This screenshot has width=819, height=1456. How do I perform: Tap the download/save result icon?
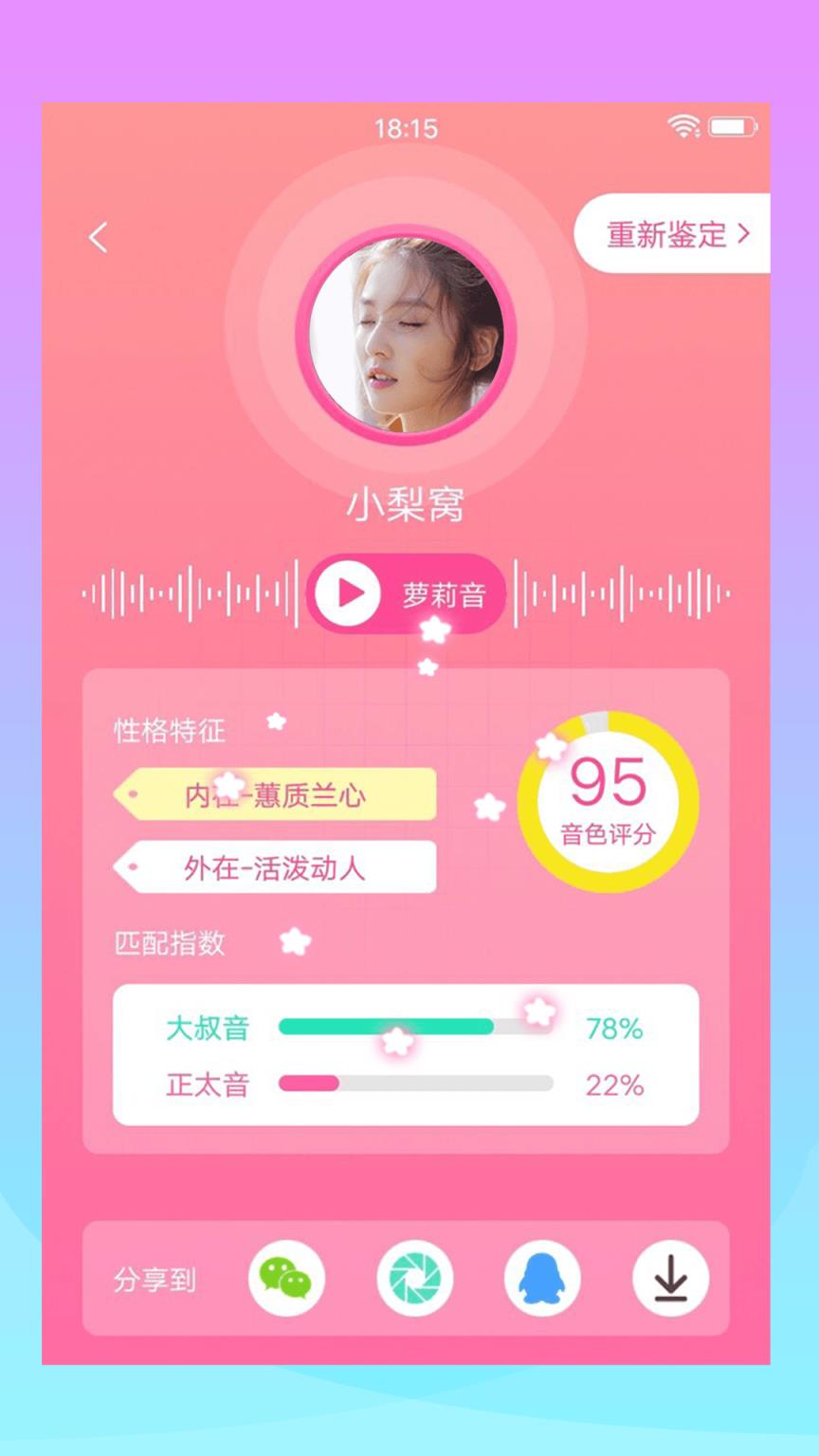coord(672,1279)
